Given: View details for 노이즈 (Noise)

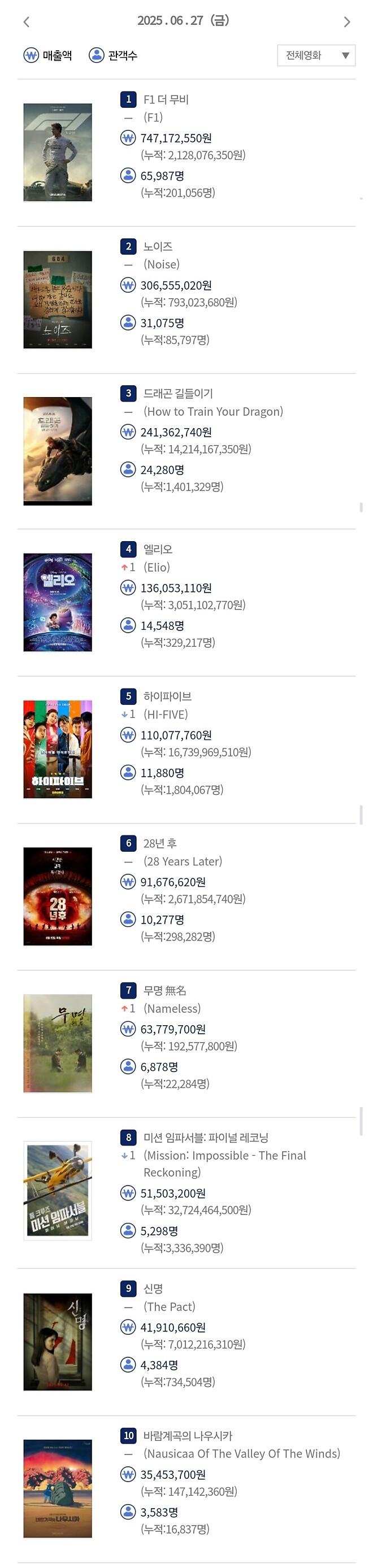Looking at the screenshot, I should pyautogui.click(x=158, y=246).
